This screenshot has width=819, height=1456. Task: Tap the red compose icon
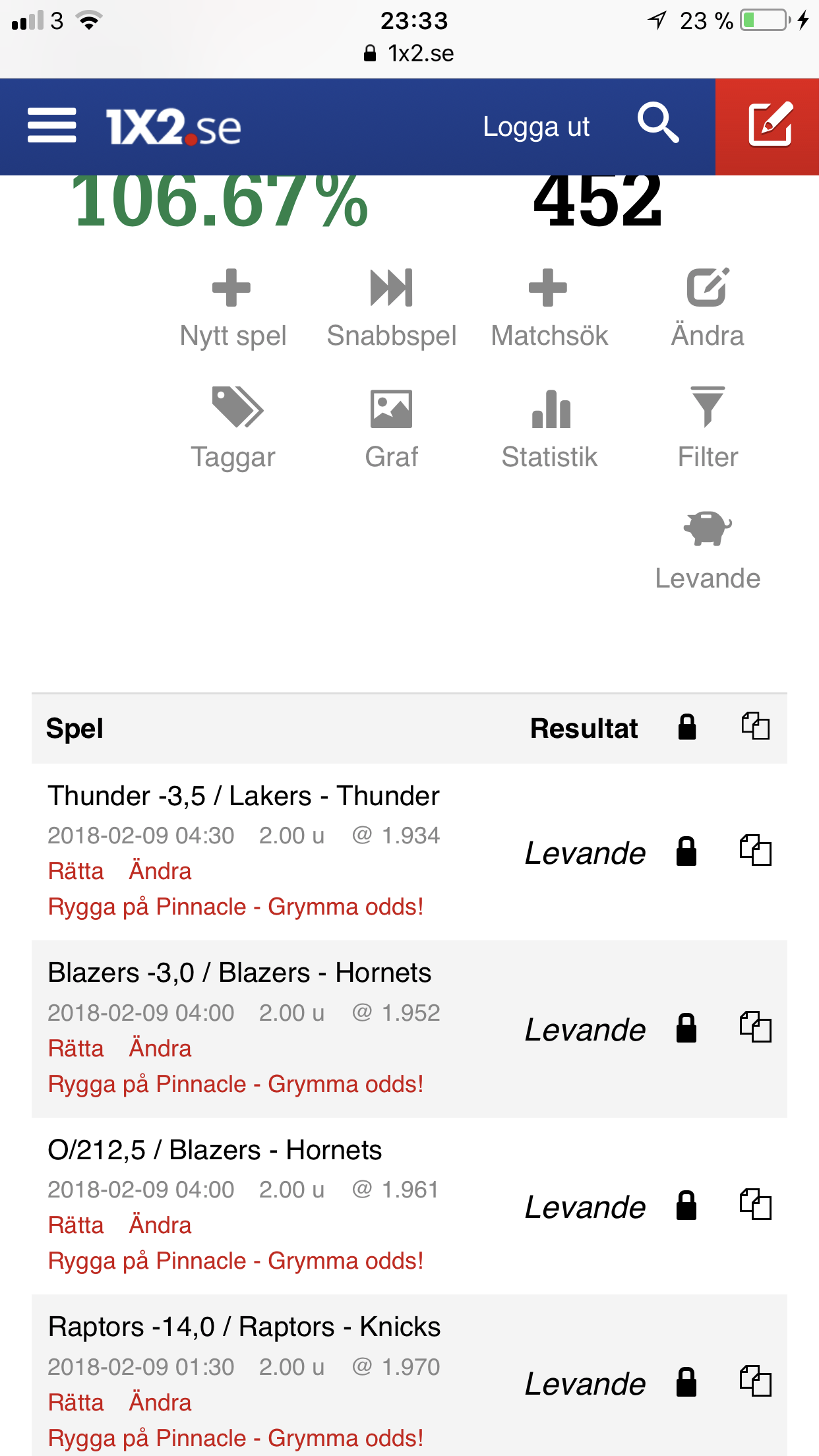(768, 127)
